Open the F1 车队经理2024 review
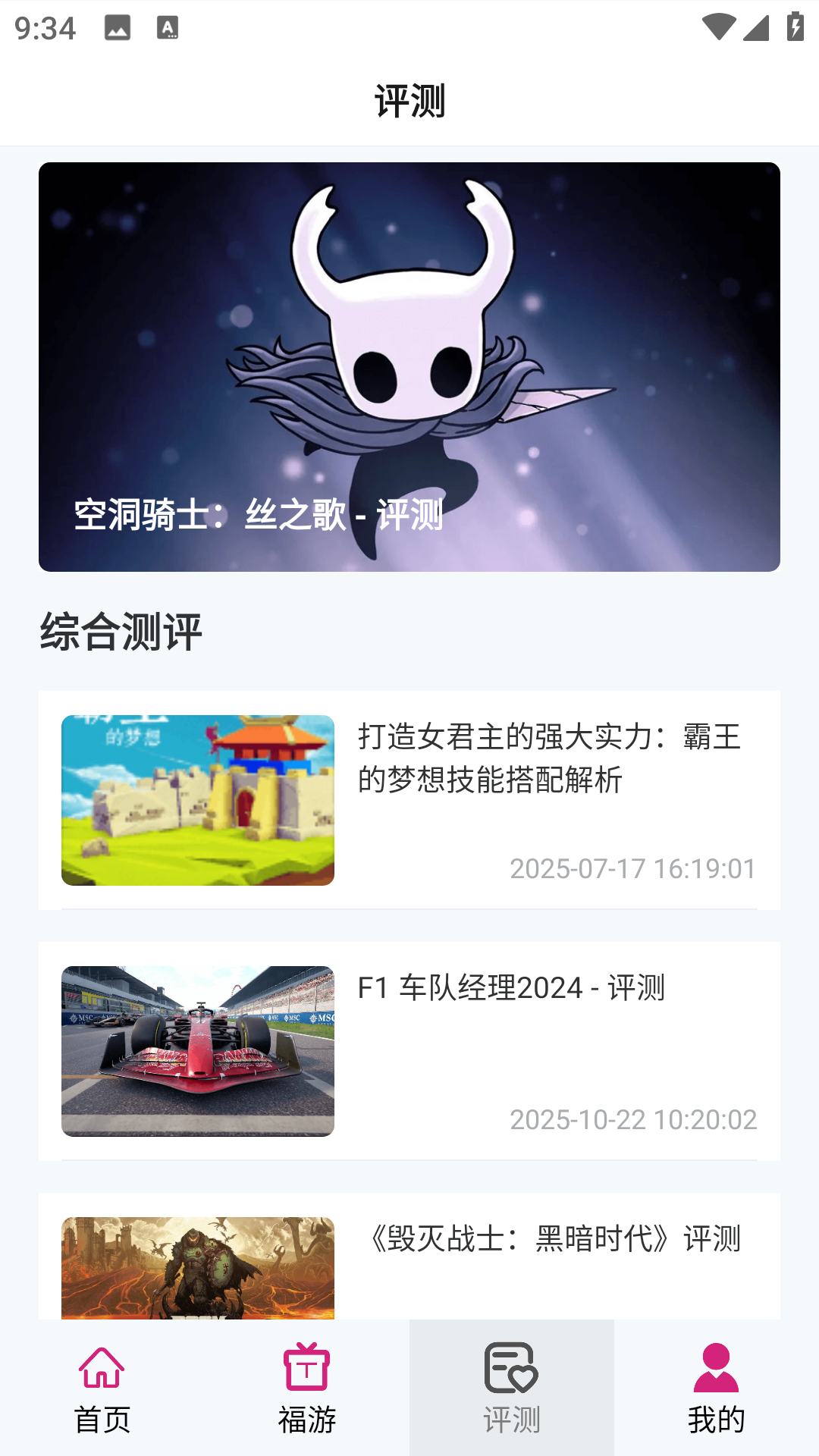Image resolution: width=819 pixels, height=1456 pixels. pos(409,1050)
